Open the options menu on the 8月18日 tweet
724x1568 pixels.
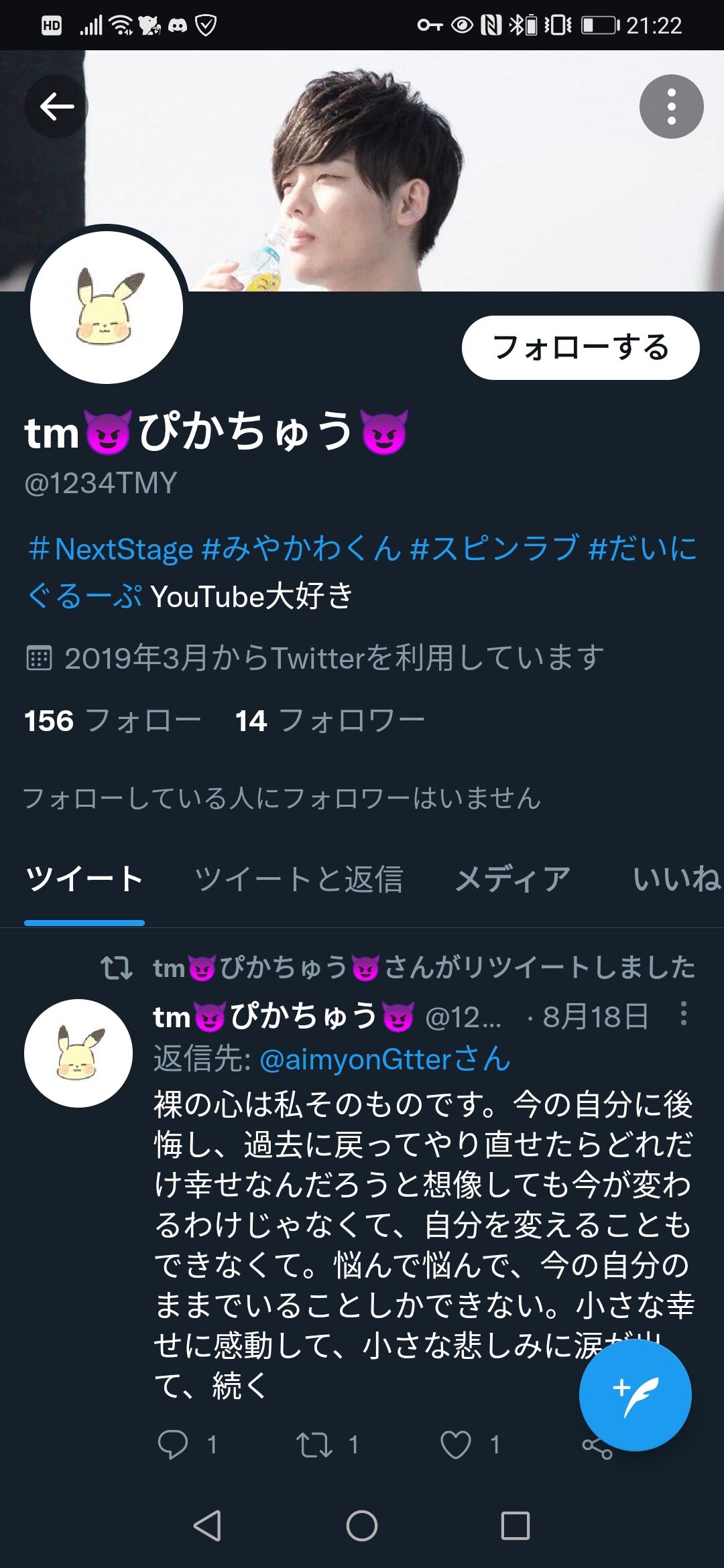(x=683, y=1014)
